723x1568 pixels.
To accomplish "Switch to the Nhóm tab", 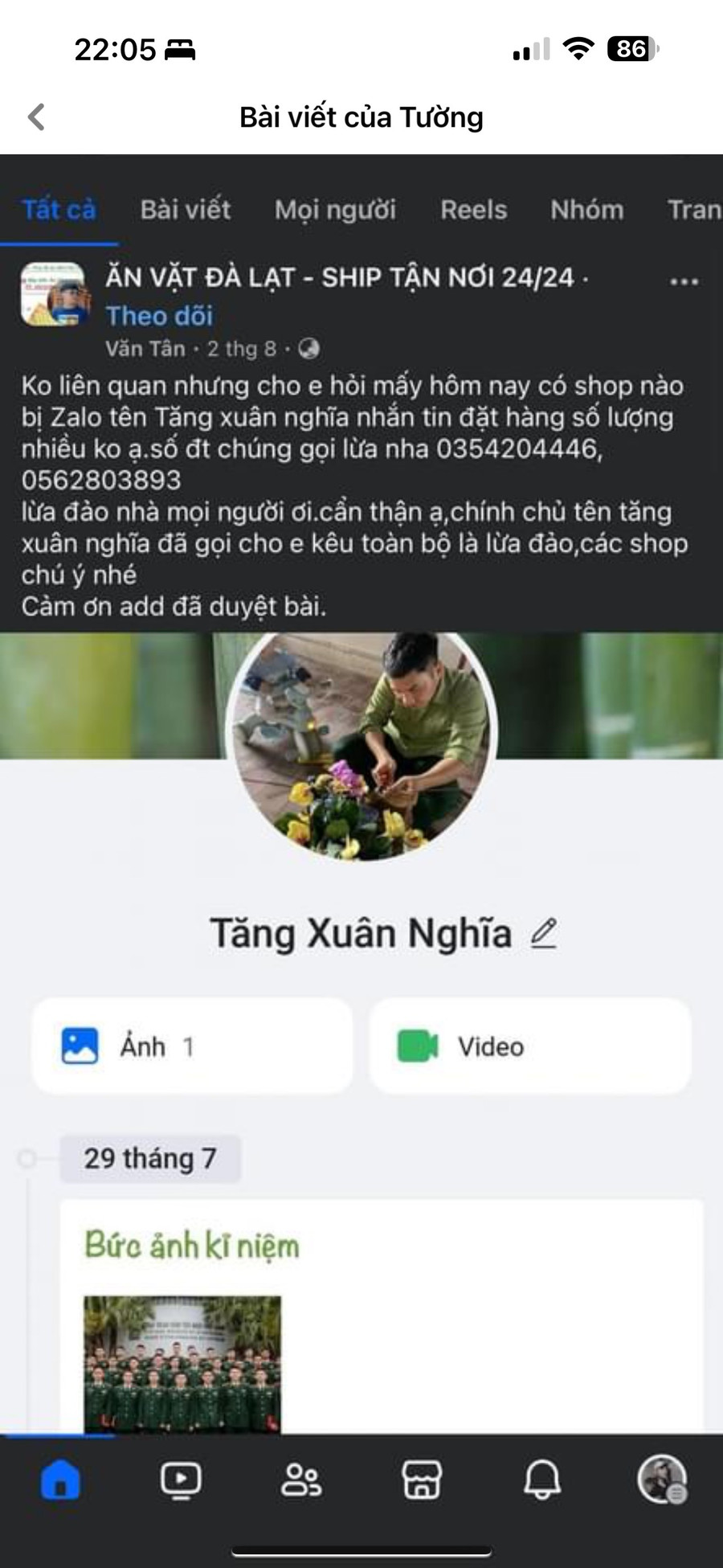I will 587,211.
